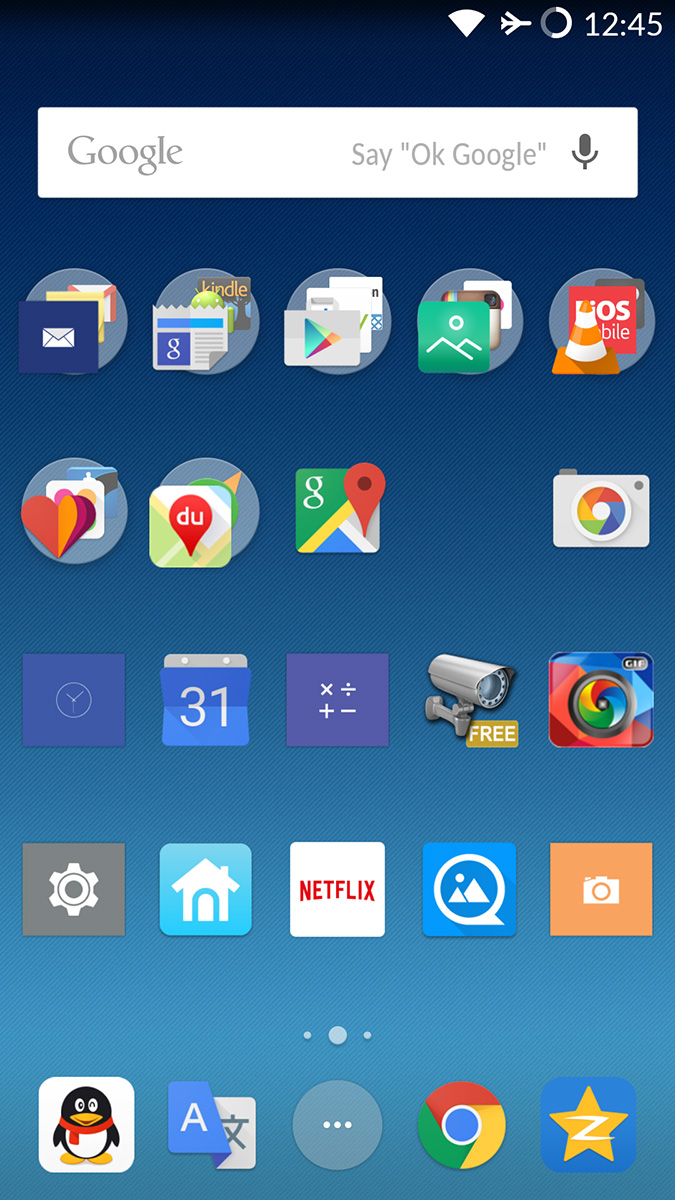Viewport: 675px width, 1200px height.
Task: Open the app drawer
Action: point(337,1124)
